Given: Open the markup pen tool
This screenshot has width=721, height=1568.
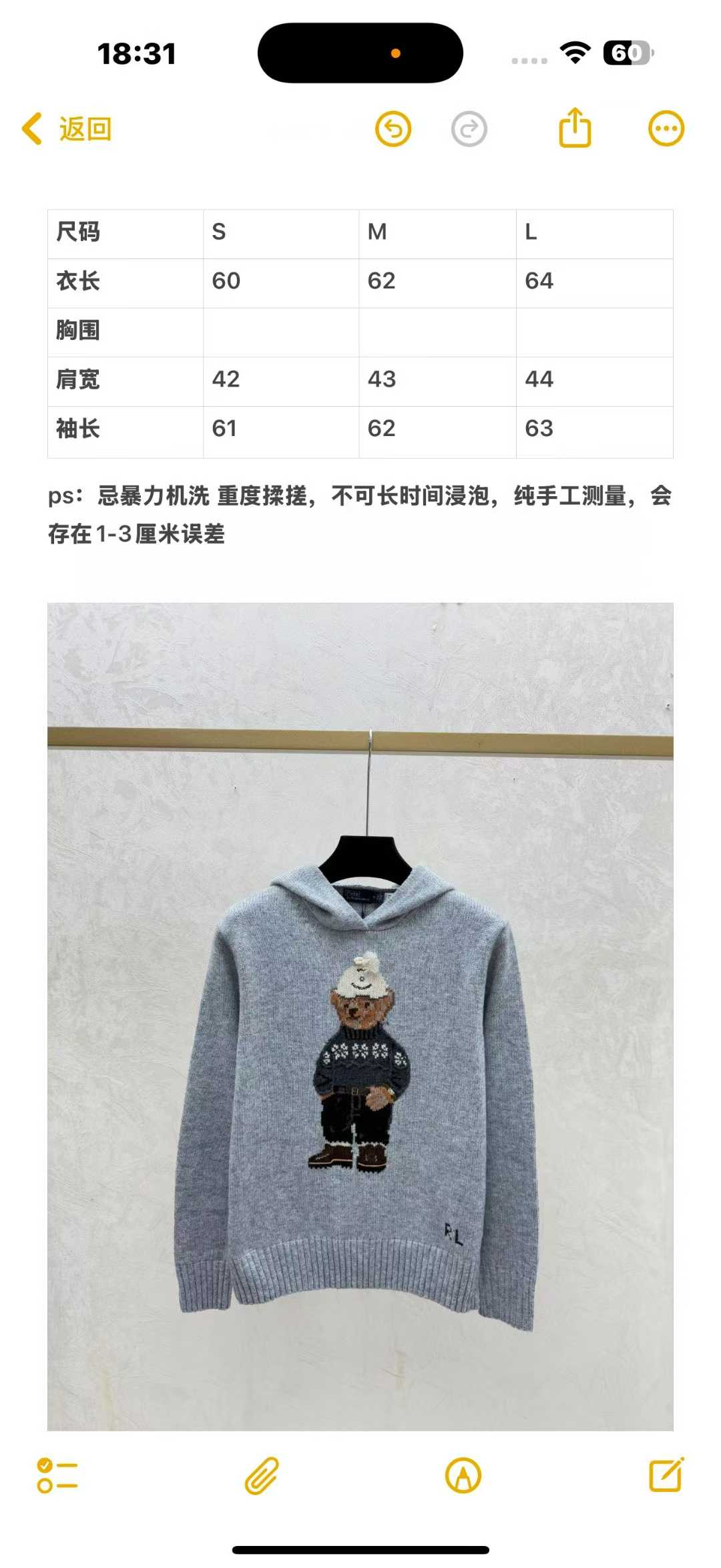Looking at the screenshot, I should point(463,1475).
